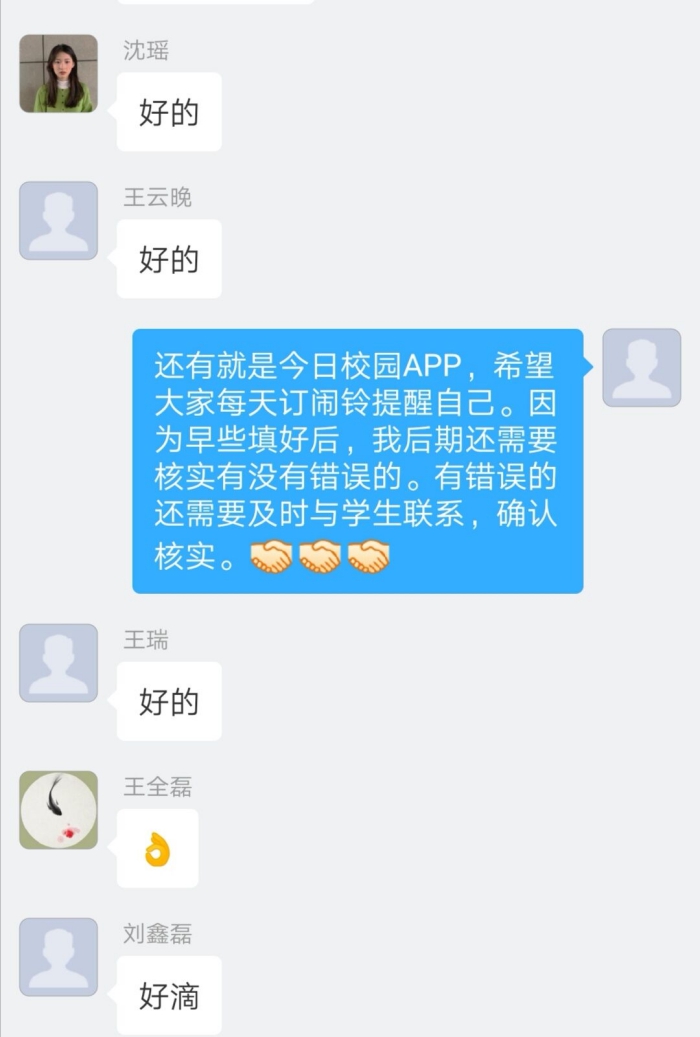This screenshot has width=700, height=1037.
Task: Tap 刘鑫磊's avatar
Action: pyautogui.click(x=58, y=956)
